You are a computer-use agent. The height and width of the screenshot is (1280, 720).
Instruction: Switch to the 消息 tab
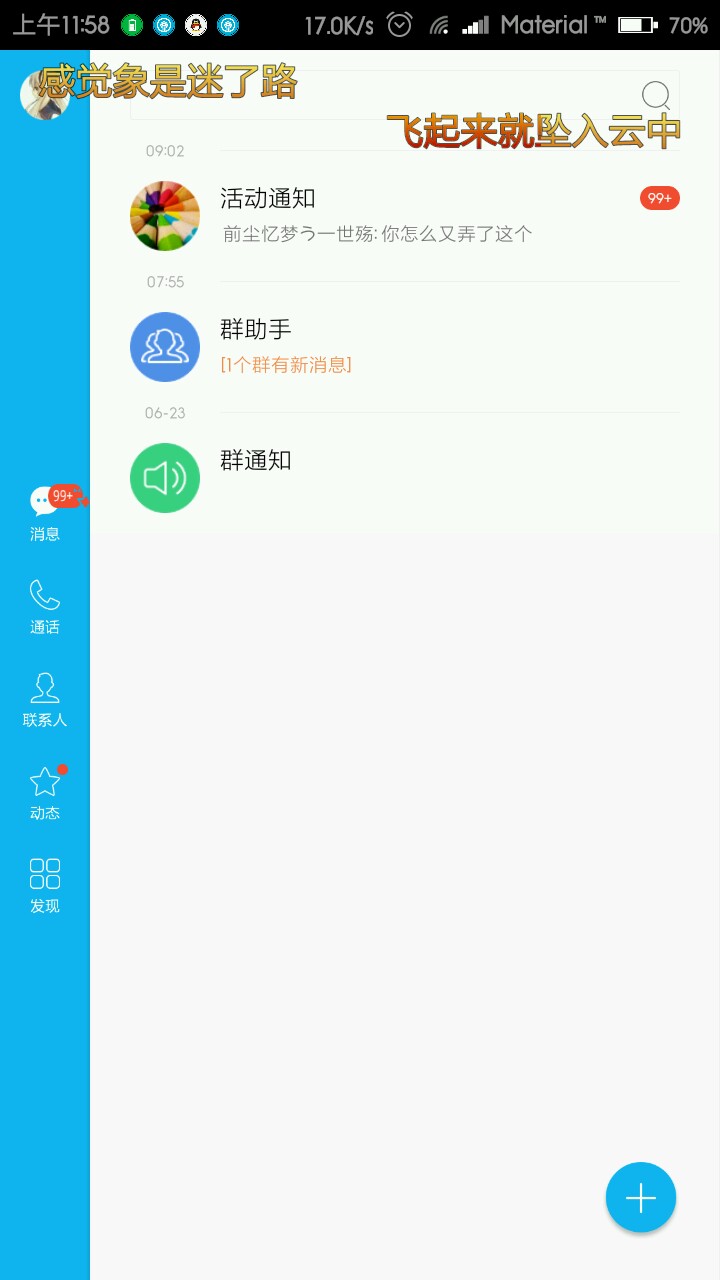(x=45, y=514)
